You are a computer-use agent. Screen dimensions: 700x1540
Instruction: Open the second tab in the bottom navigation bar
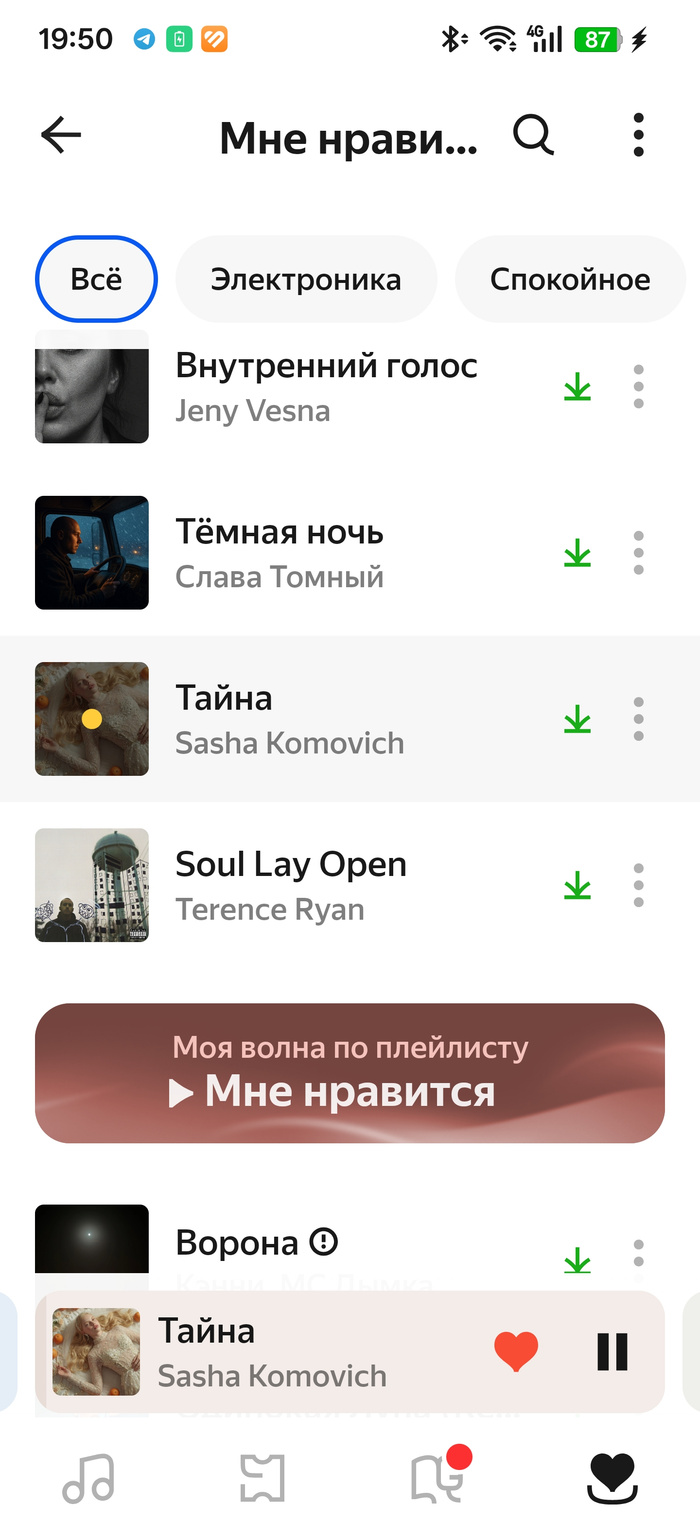(x=263, y=1478)
